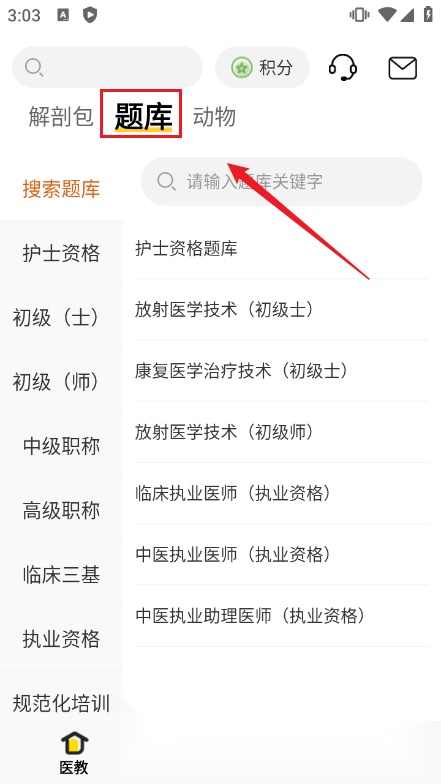Select 搜索题库 in the side list
441x784 pixels.
(61, 189)
